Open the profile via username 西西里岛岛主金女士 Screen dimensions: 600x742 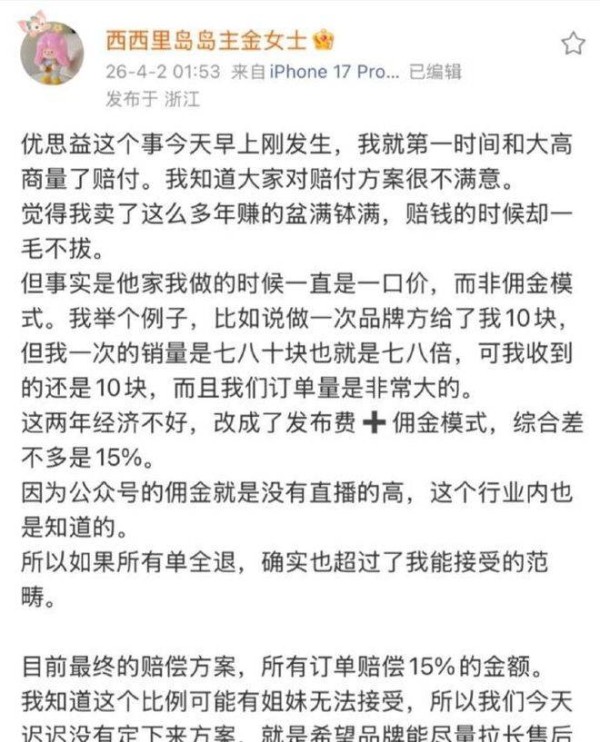[209, 40]
